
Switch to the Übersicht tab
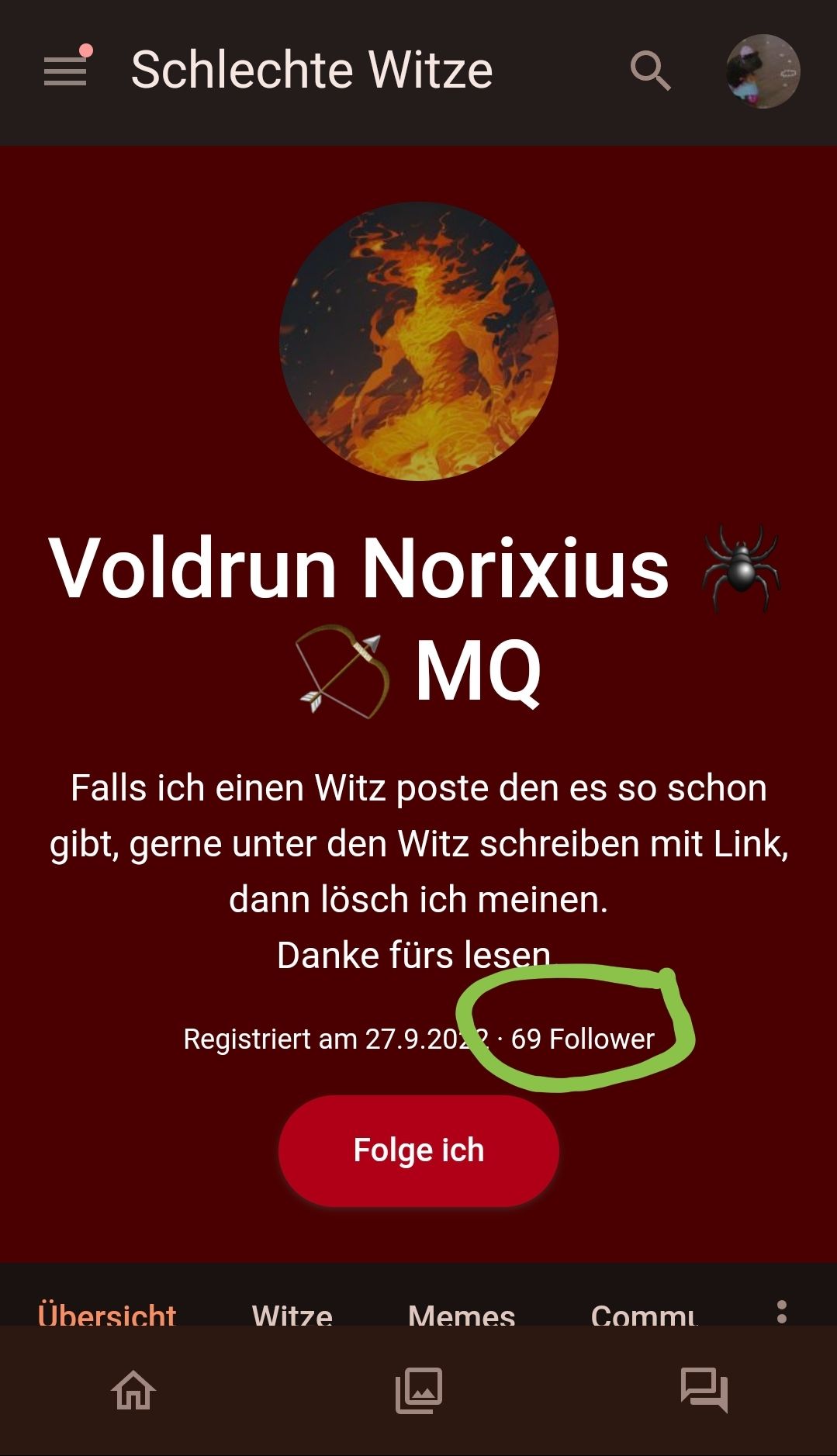(107, 1313)
